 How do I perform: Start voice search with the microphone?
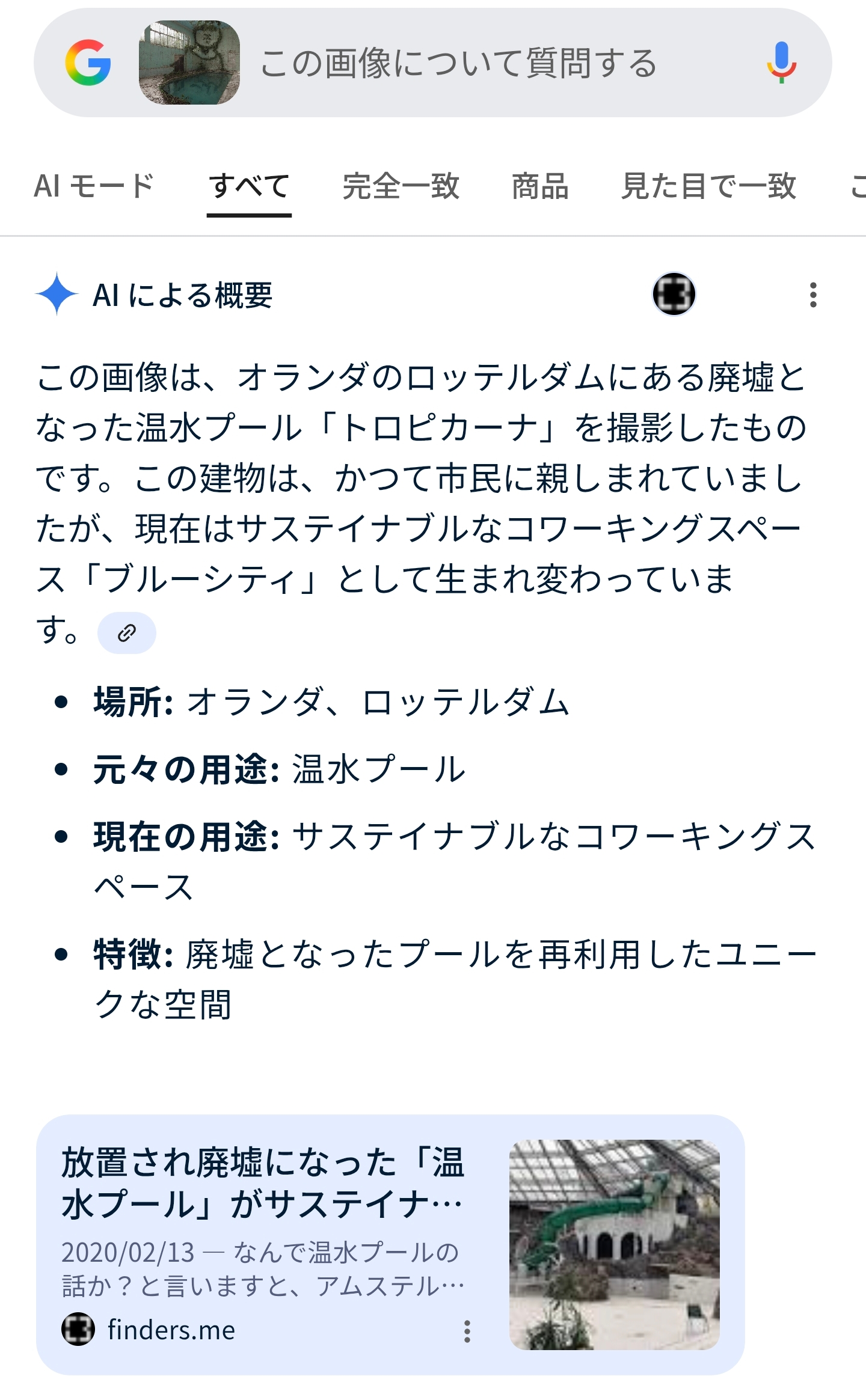pyautogui.click(x=781, y=63)
